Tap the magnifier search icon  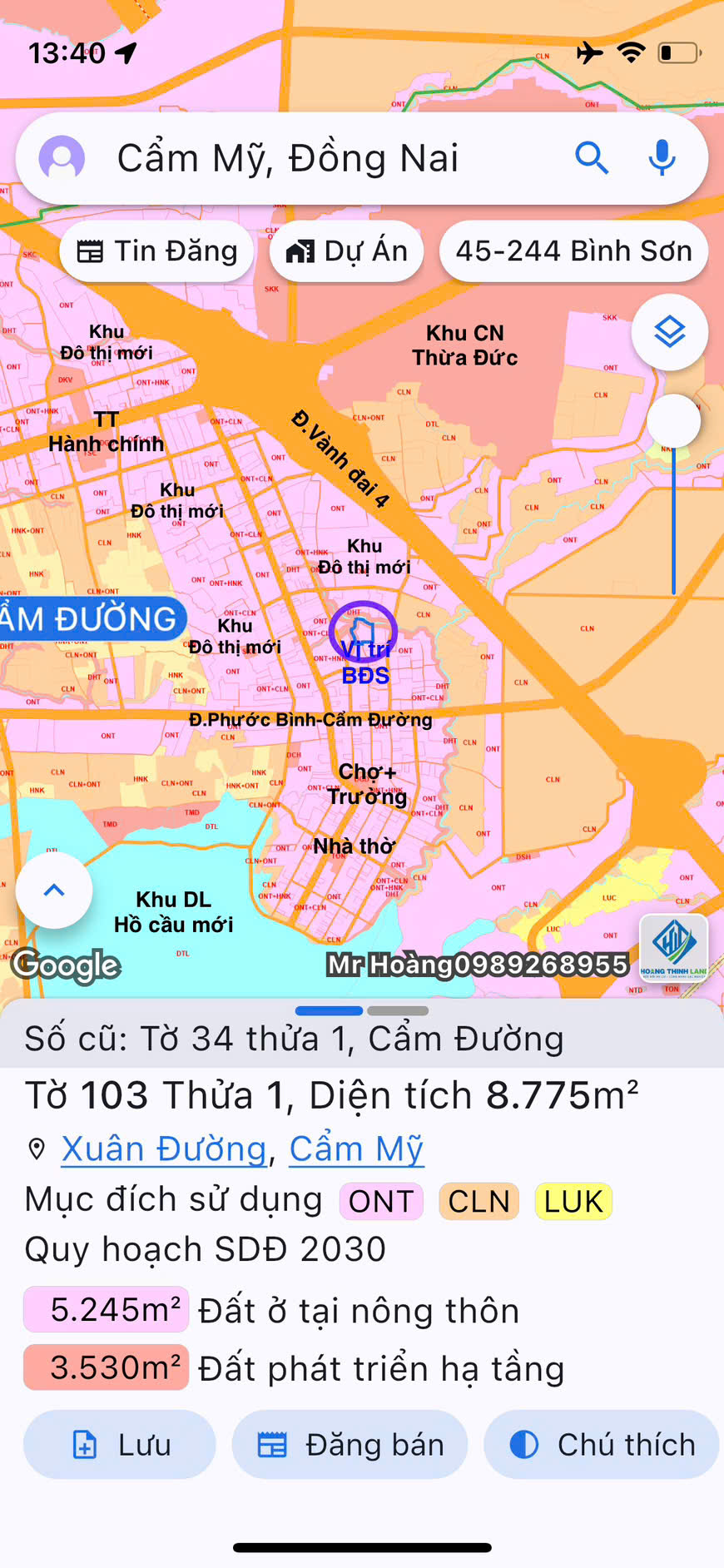[x=592, y=157]
